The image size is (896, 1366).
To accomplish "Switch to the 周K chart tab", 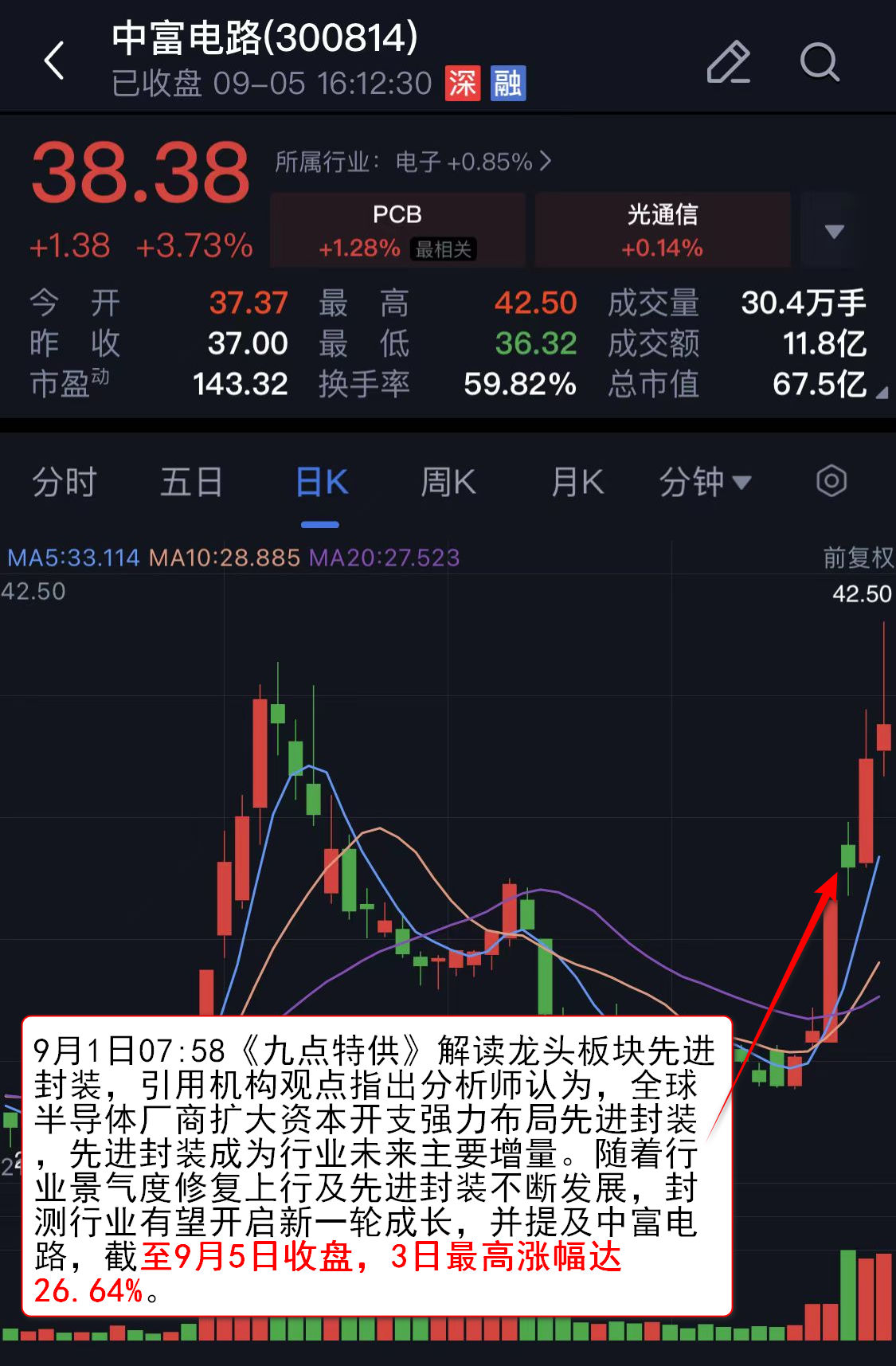I will tap(448, 483).
